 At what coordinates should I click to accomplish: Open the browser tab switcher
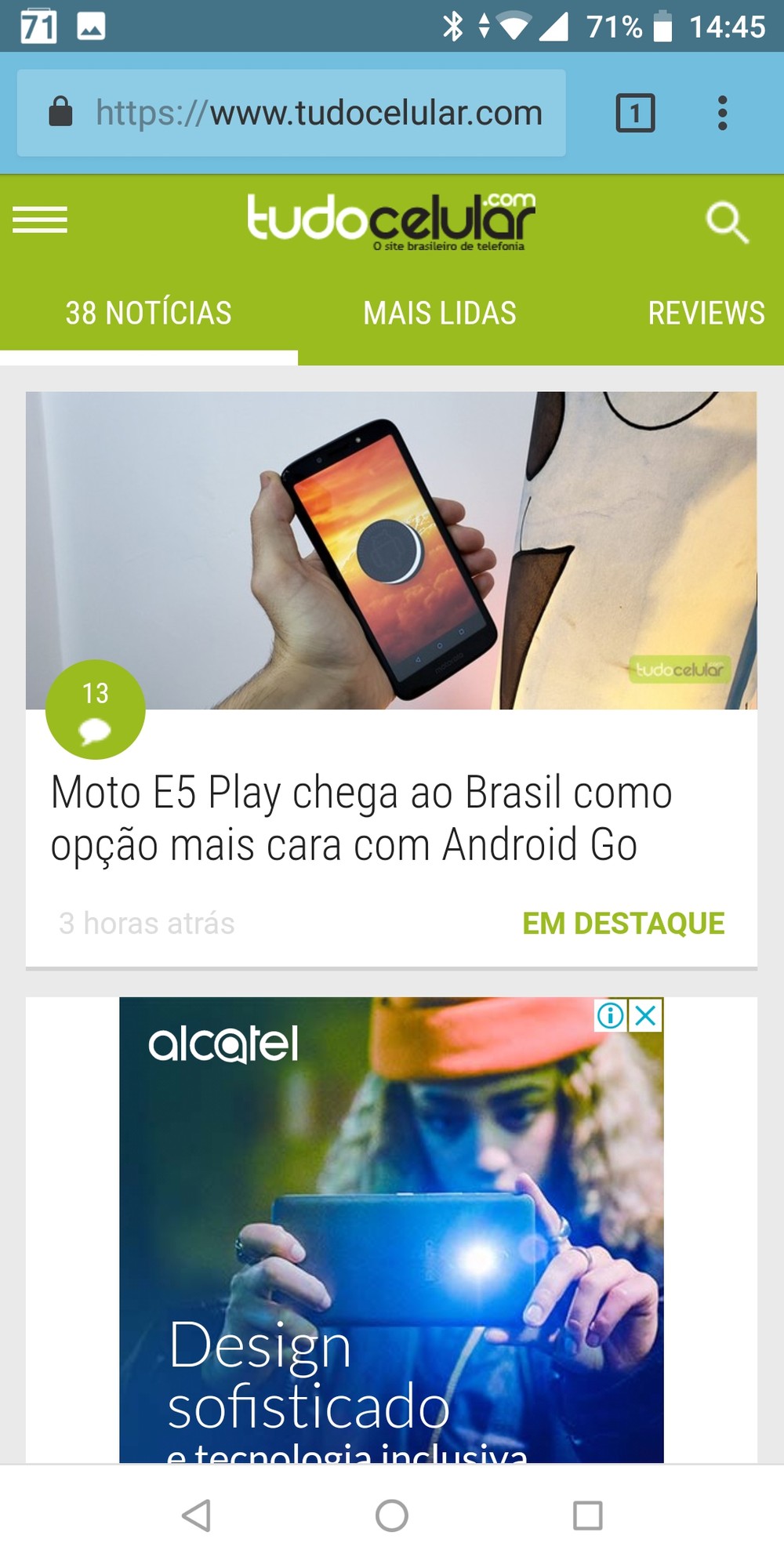635,113
